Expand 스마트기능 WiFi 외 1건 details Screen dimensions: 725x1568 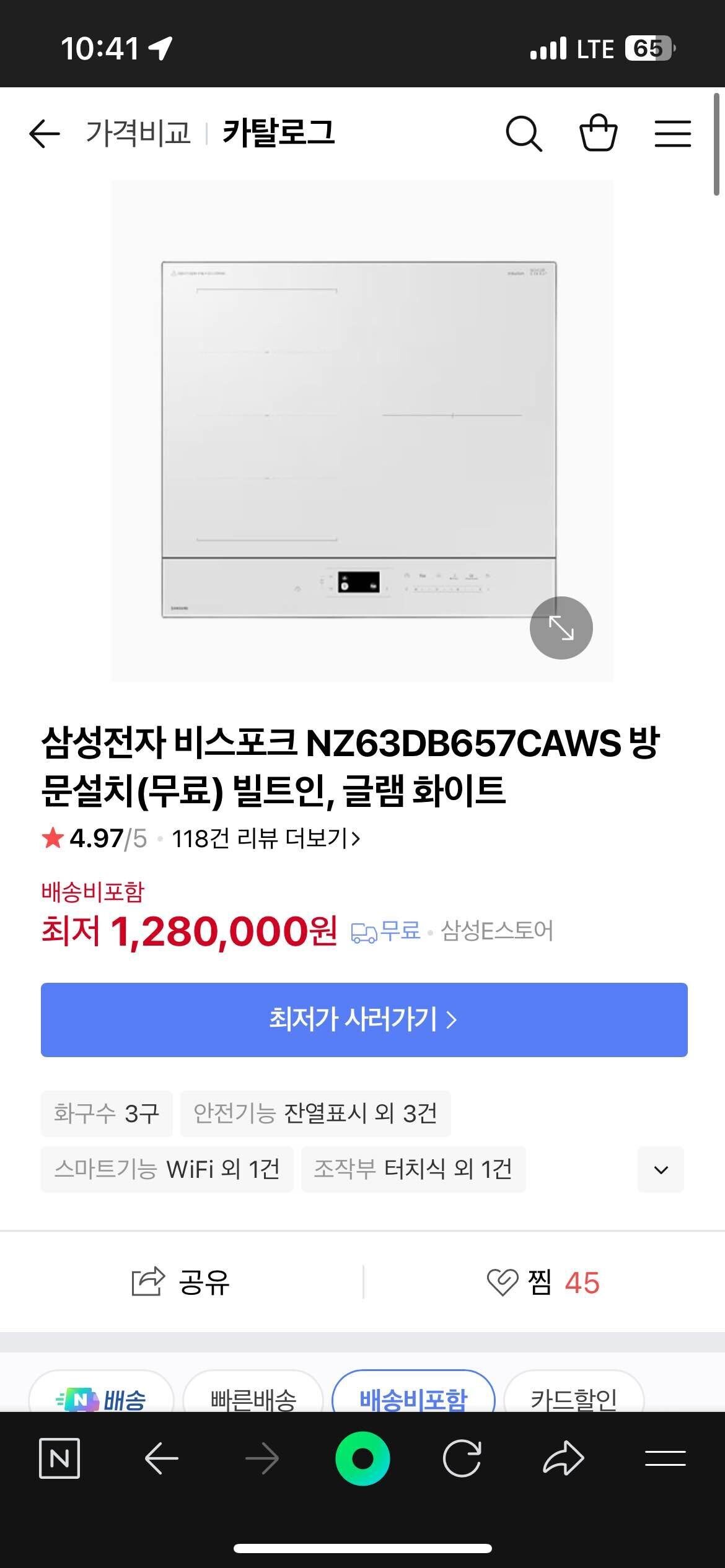166,1169
